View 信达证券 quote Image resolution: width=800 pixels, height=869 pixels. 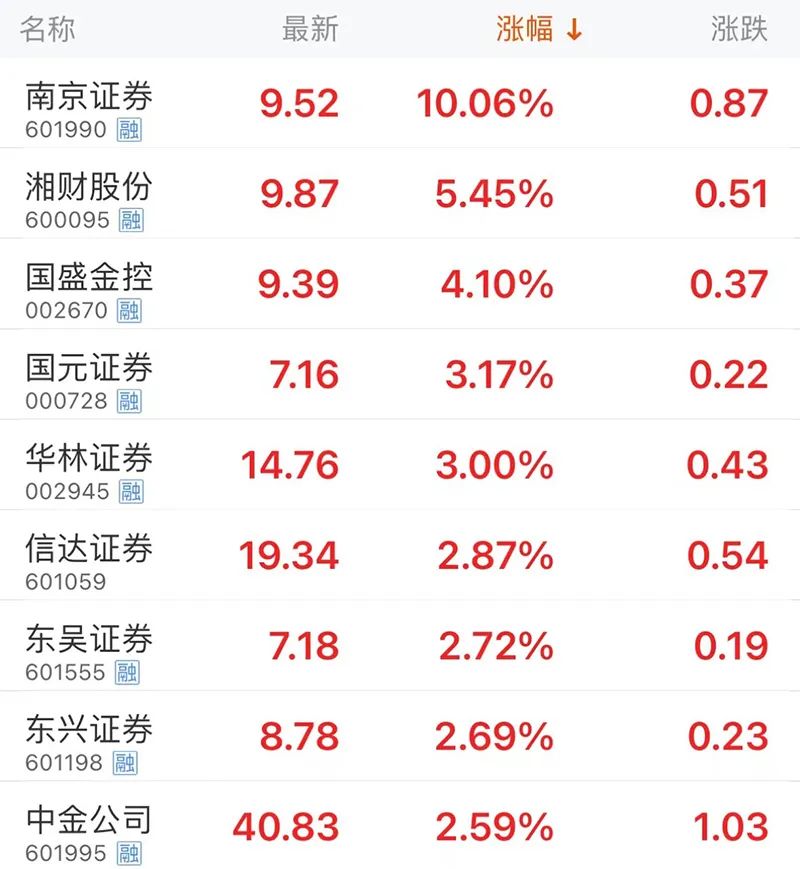click(400, 555)
